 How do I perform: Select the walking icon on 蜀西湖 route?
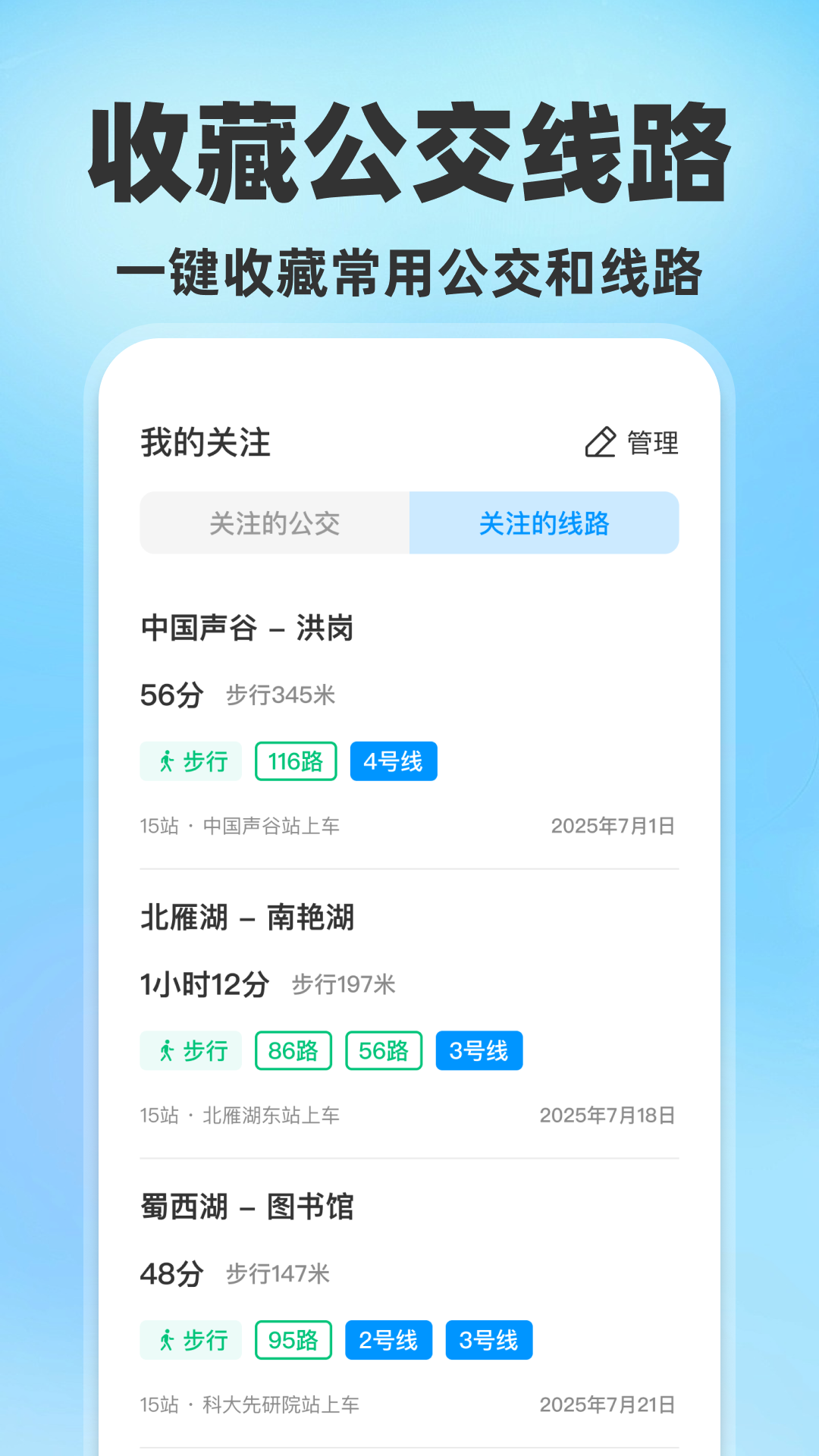point(190,1339)
